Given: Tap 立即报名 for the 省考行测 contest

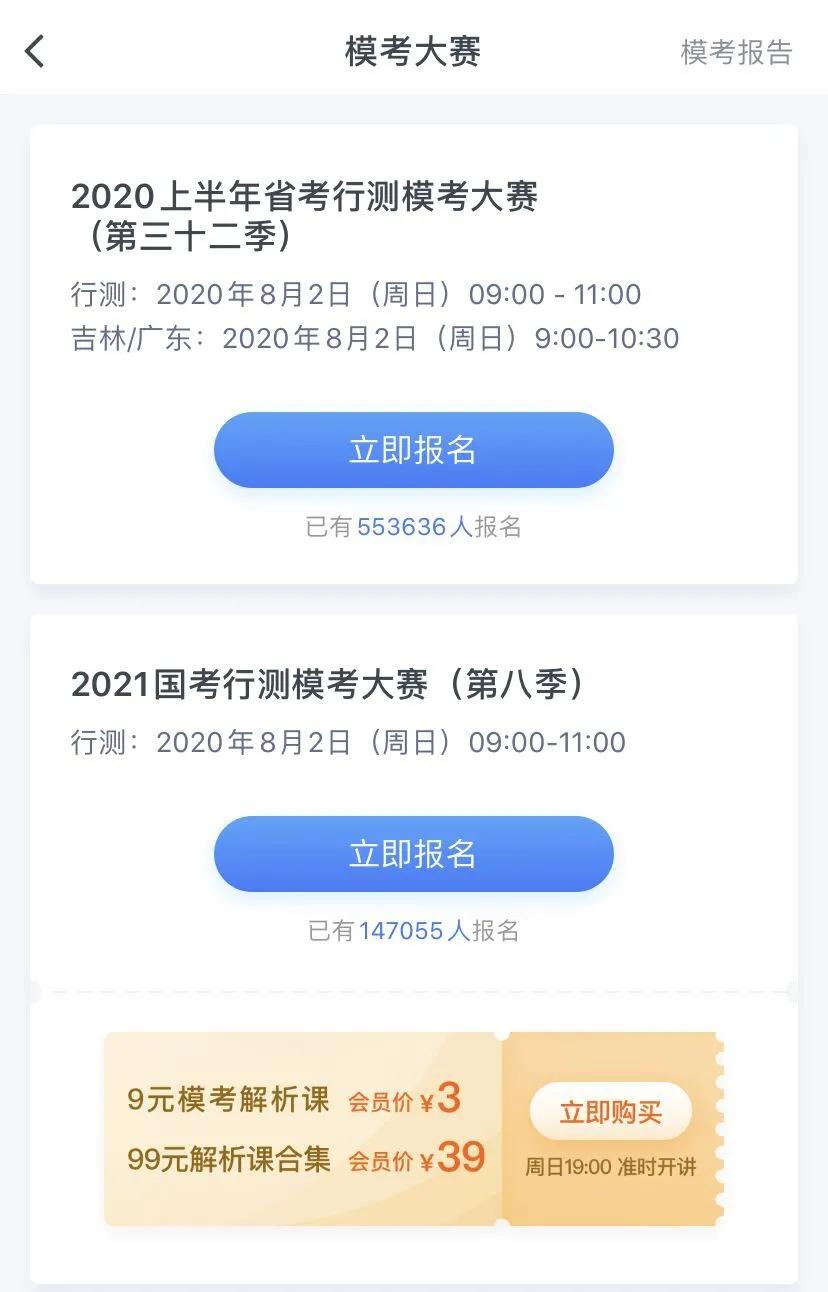Looking at the screenshot, I should pos(413,450).
